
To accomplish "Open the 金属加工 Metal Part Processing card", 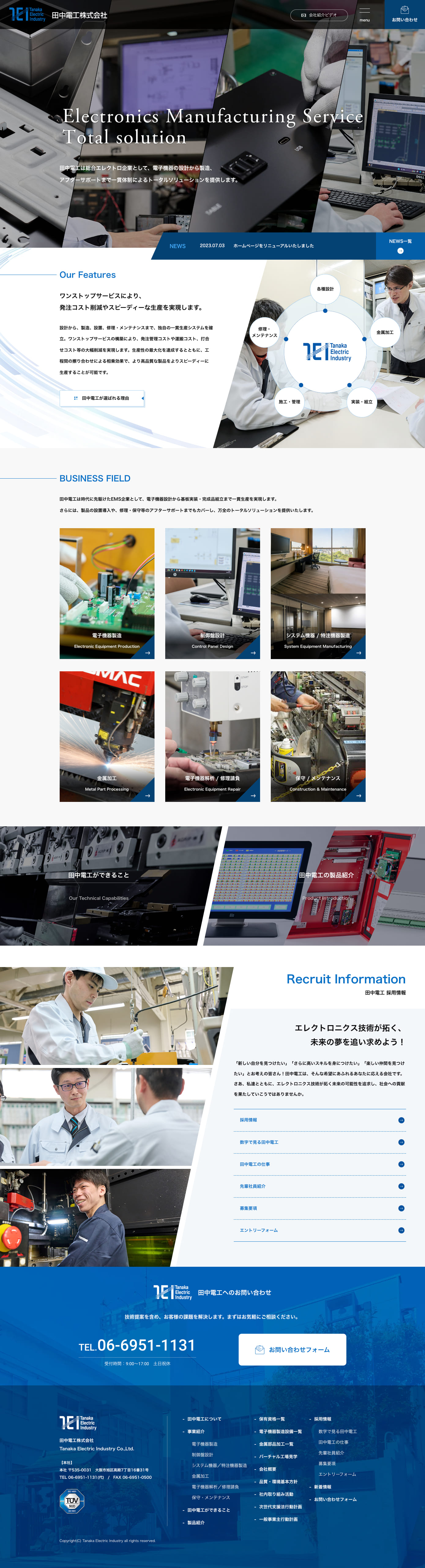I will (x=106, y=736).
